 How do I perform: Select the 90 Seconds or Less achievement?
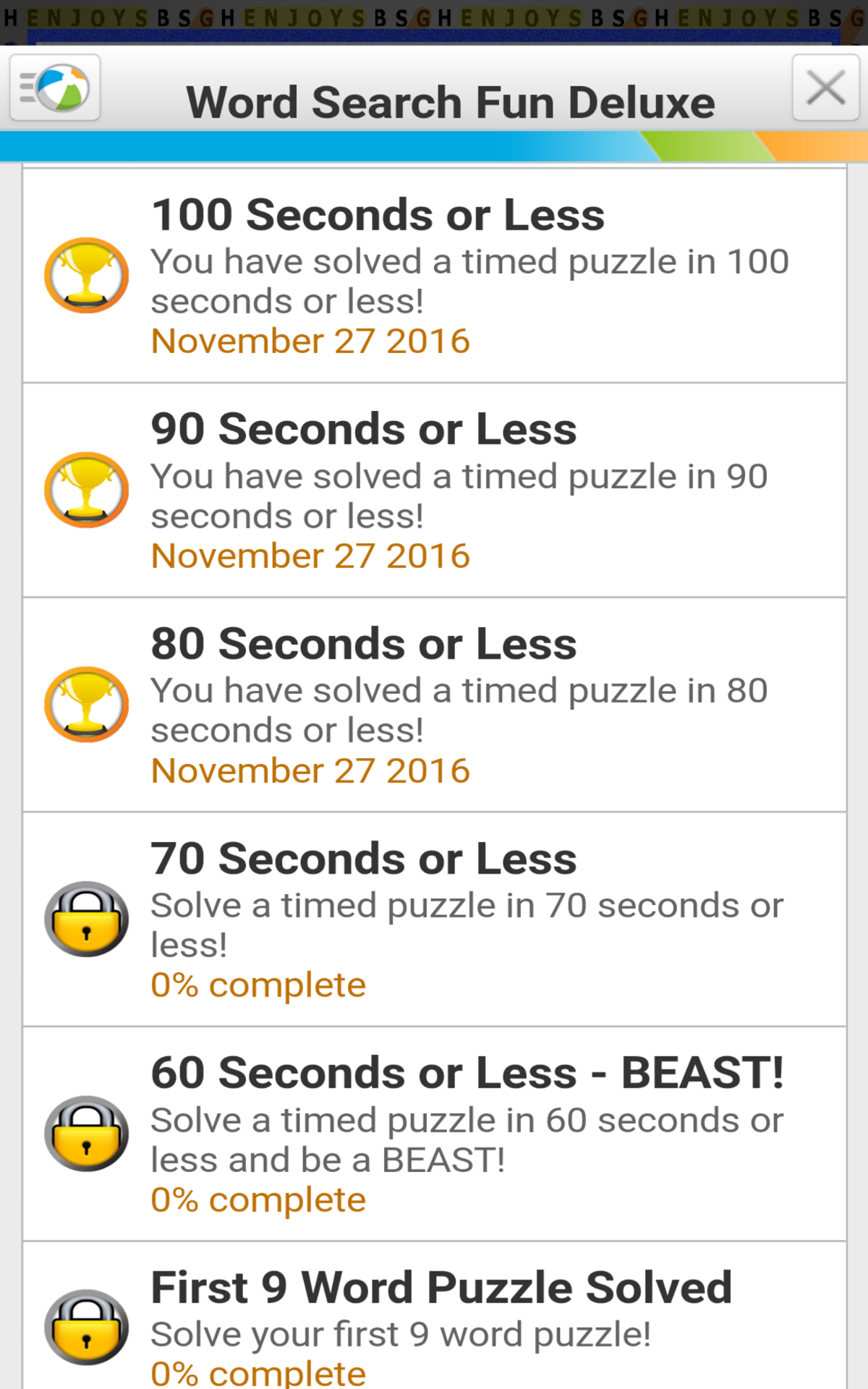point(434,490)
